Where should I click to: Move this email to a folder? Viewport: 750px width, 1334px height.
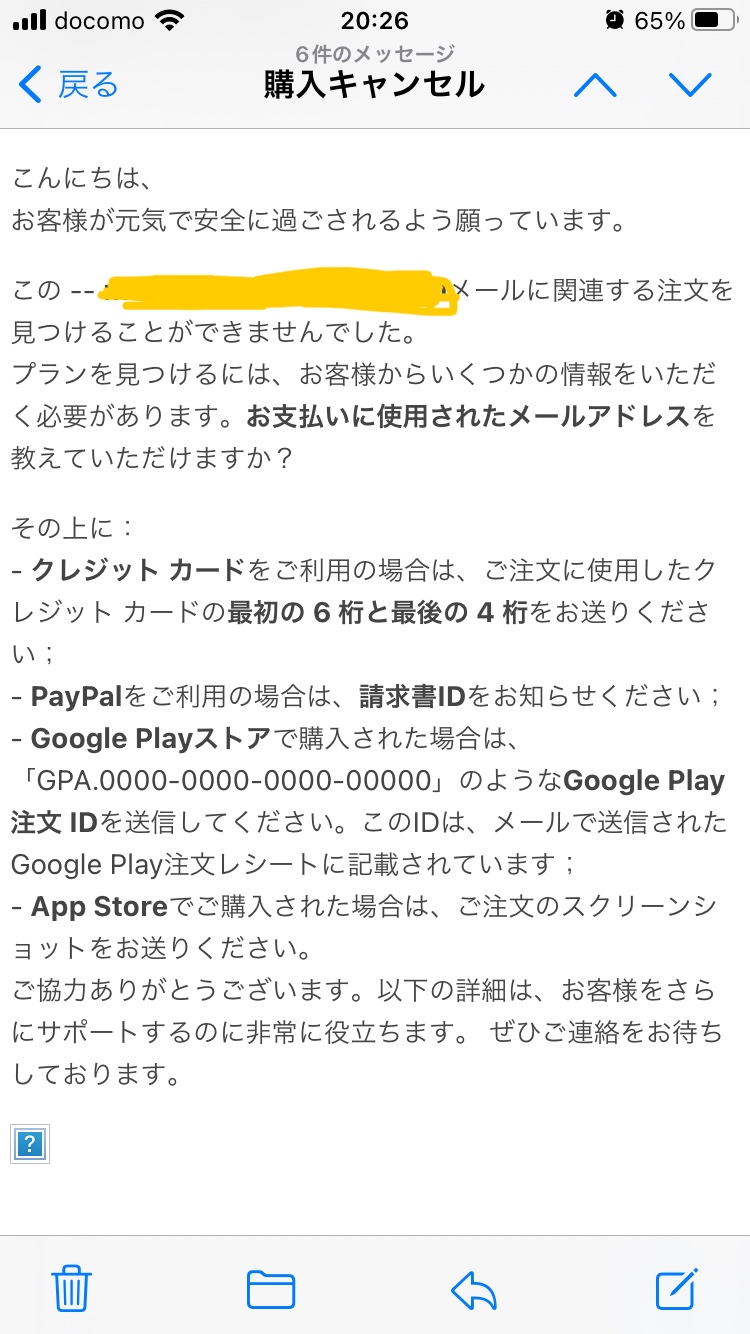tap(270, 1289)
